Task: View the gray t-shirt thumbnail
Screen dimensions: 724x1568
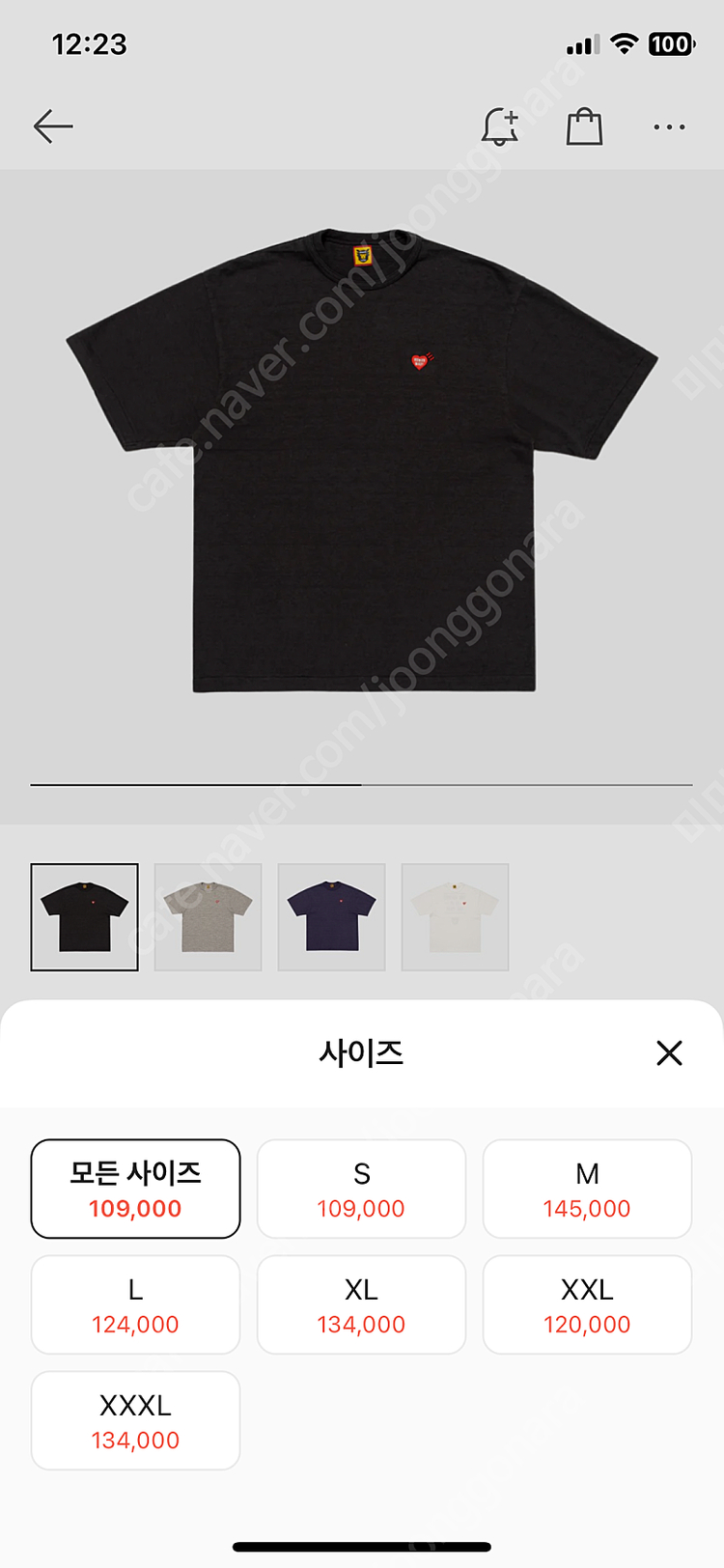Action: [209, 916]
